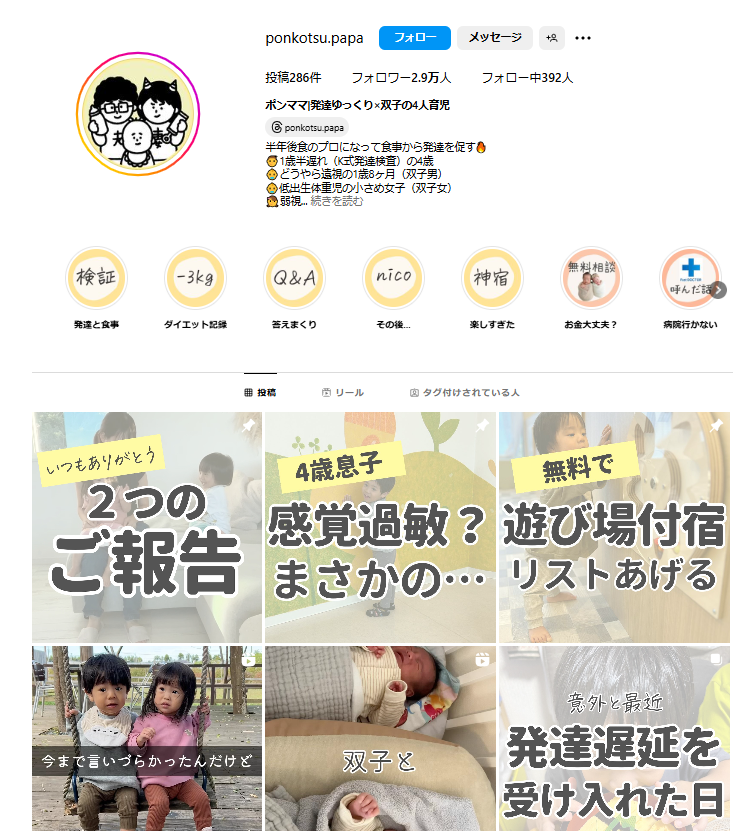The image size is (748, 831).
Task: Switch to the リール tab
Action: (342, 393)
